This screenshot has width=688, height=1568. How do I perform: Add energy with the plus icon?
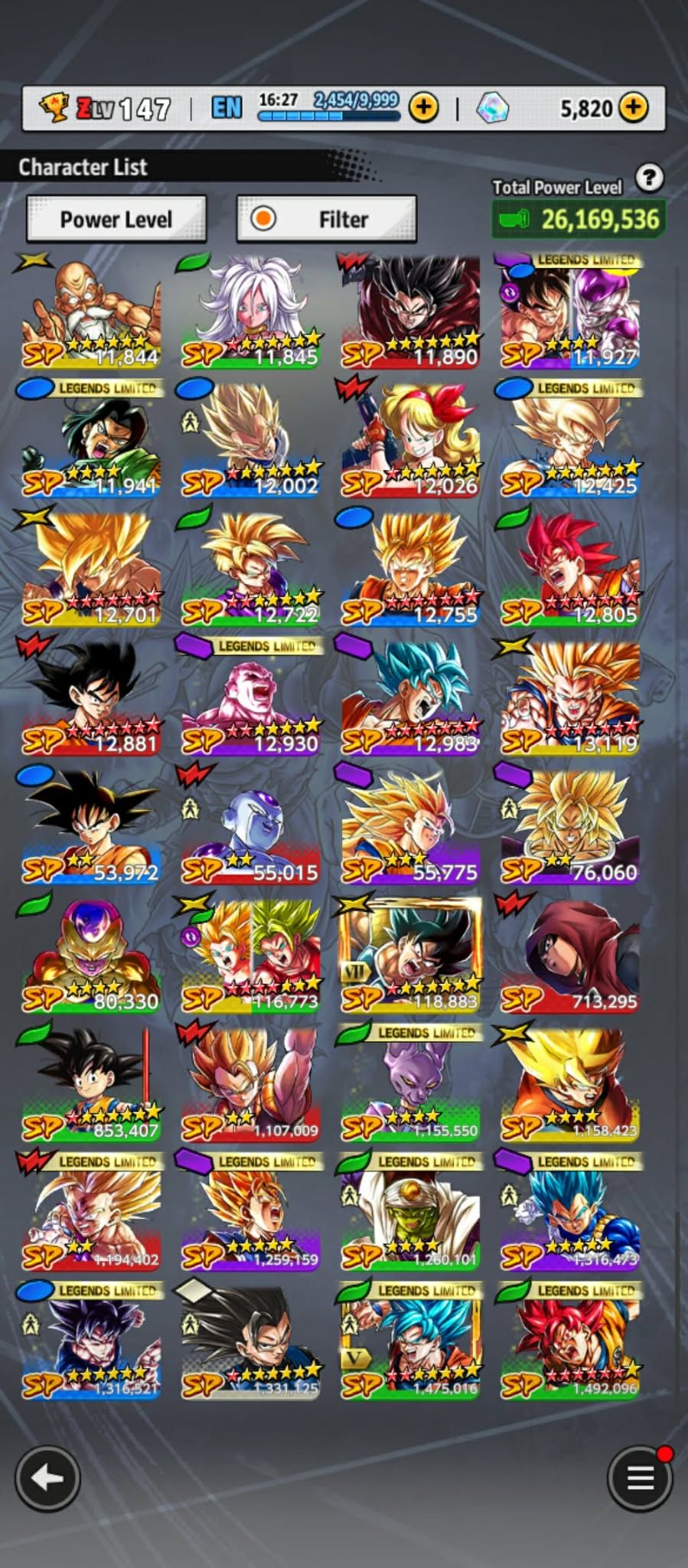424,108
